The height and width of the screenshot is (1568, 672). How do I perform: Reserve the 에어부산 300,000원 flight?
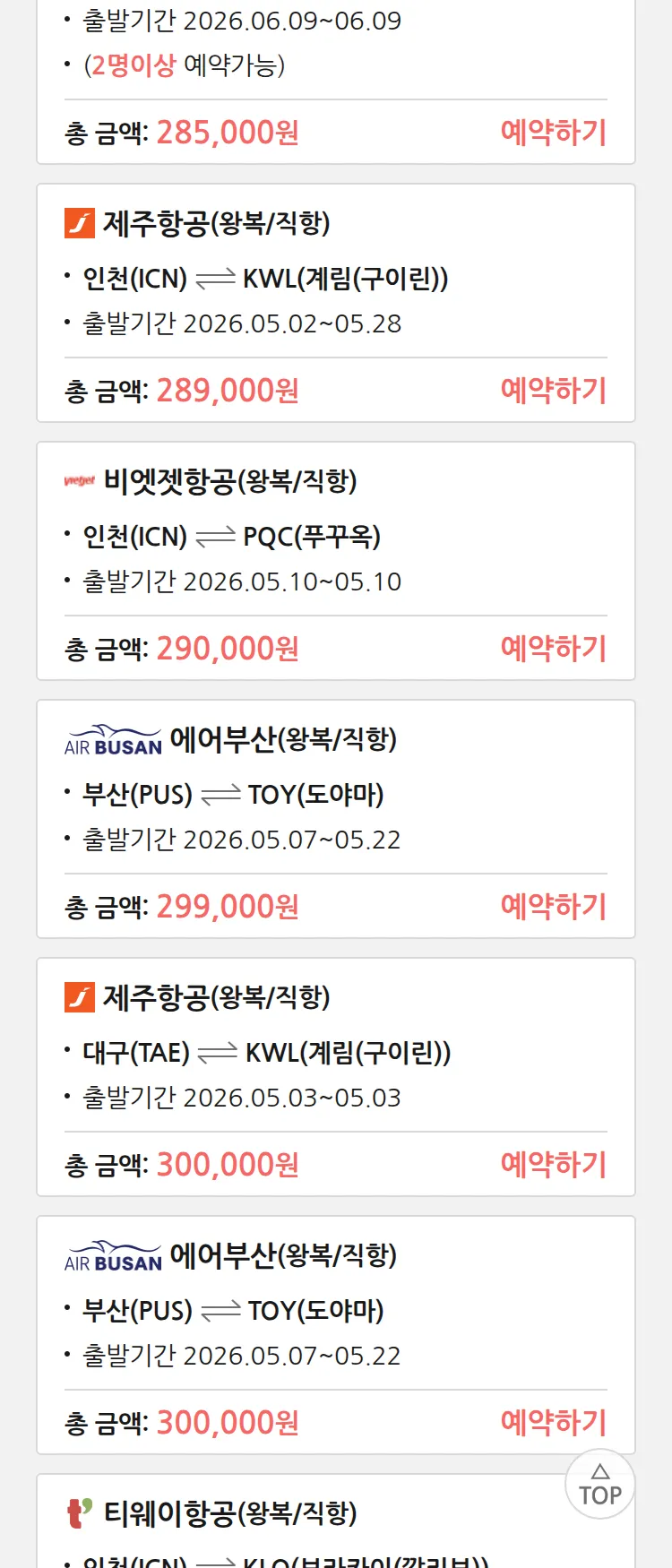click(x=553, y=1423)
